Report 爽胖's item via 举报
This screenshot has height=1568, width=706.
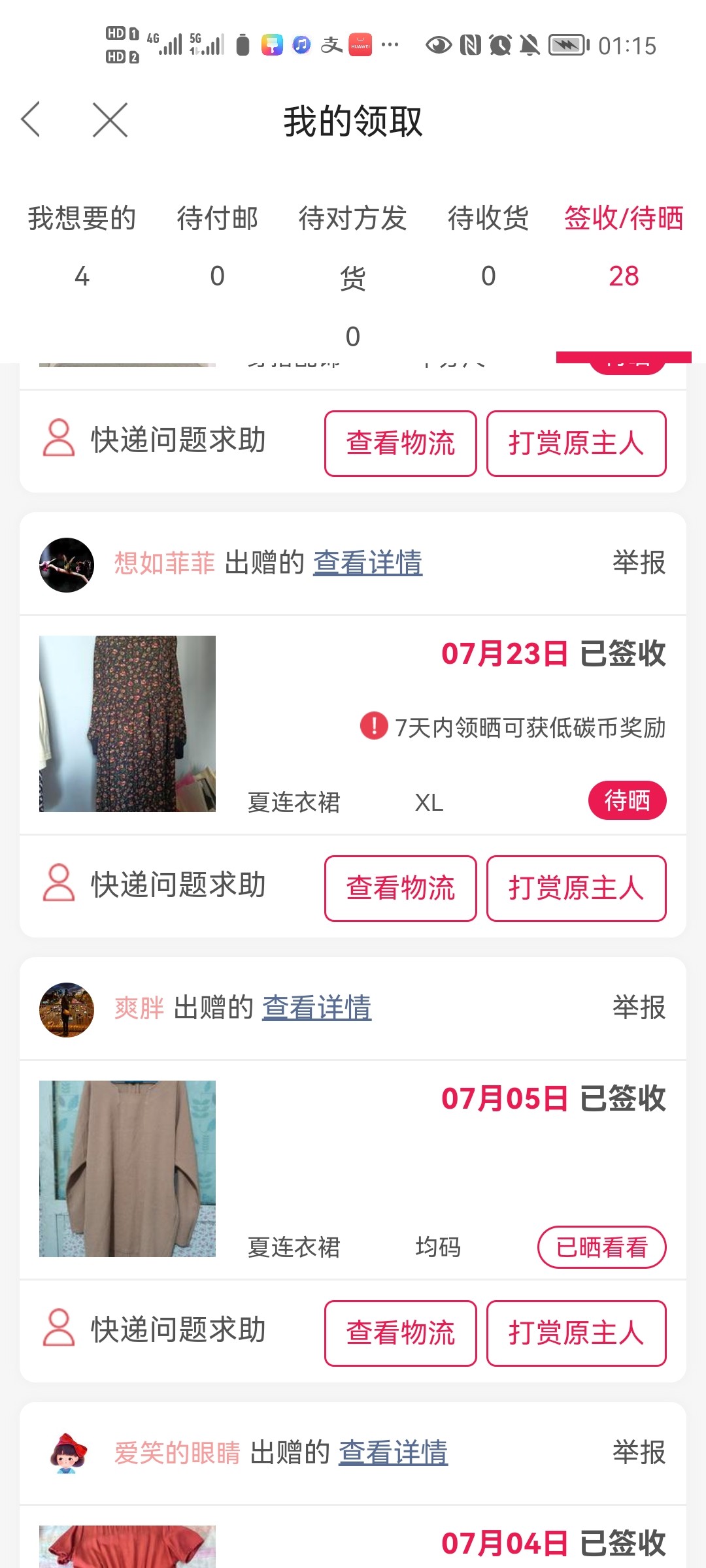pyautogui.click(x=639, y=1008)
